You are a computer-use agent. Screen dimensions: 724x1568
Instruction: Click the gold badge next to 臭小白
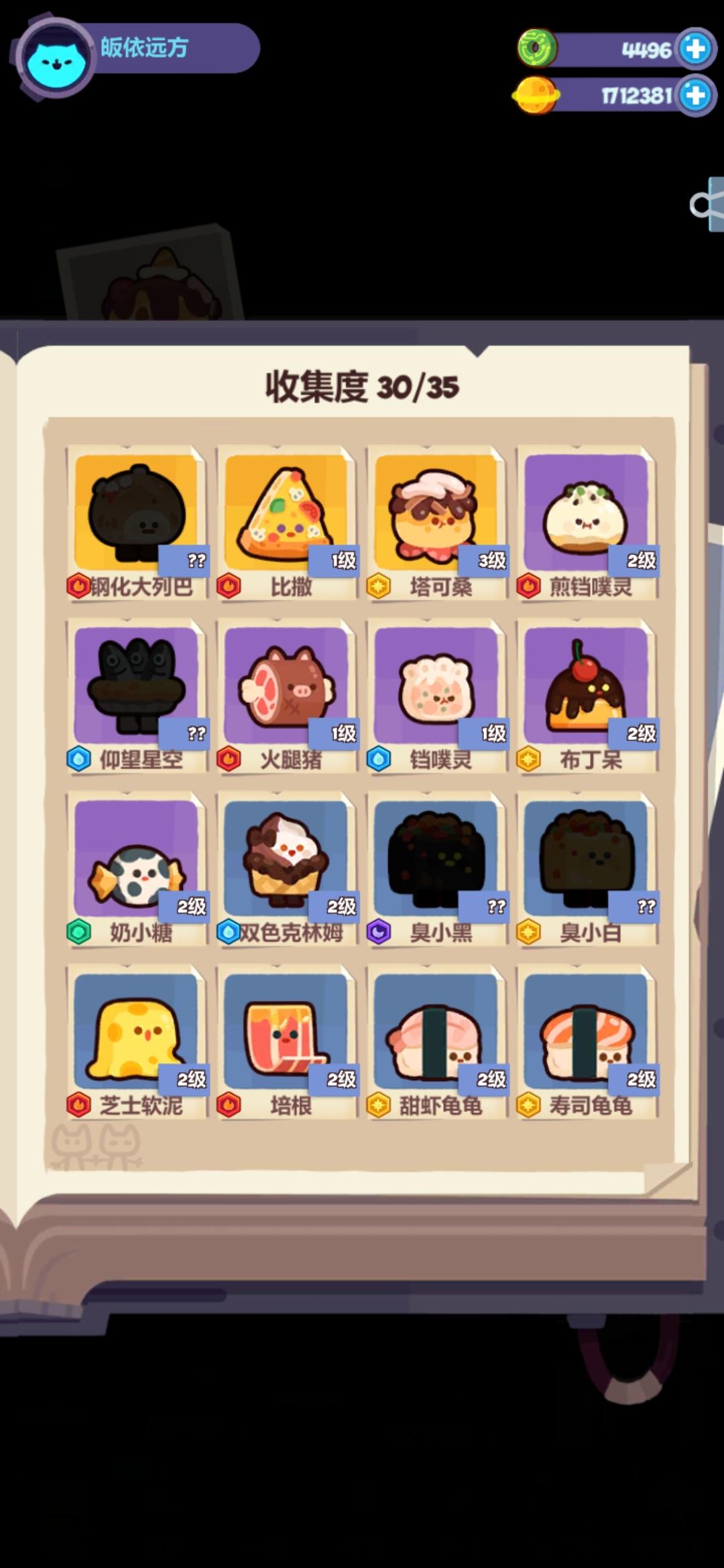[529, 931]
